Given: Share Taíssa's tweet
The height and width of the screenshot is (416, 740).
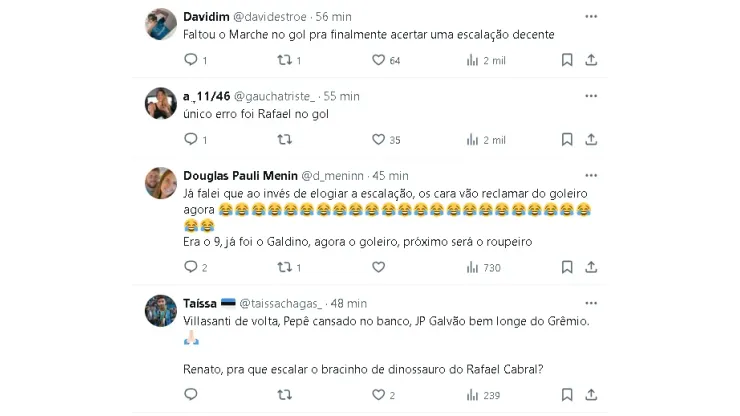Looking at the screenshot, I should pyautogui.click(x=591, y=395).
